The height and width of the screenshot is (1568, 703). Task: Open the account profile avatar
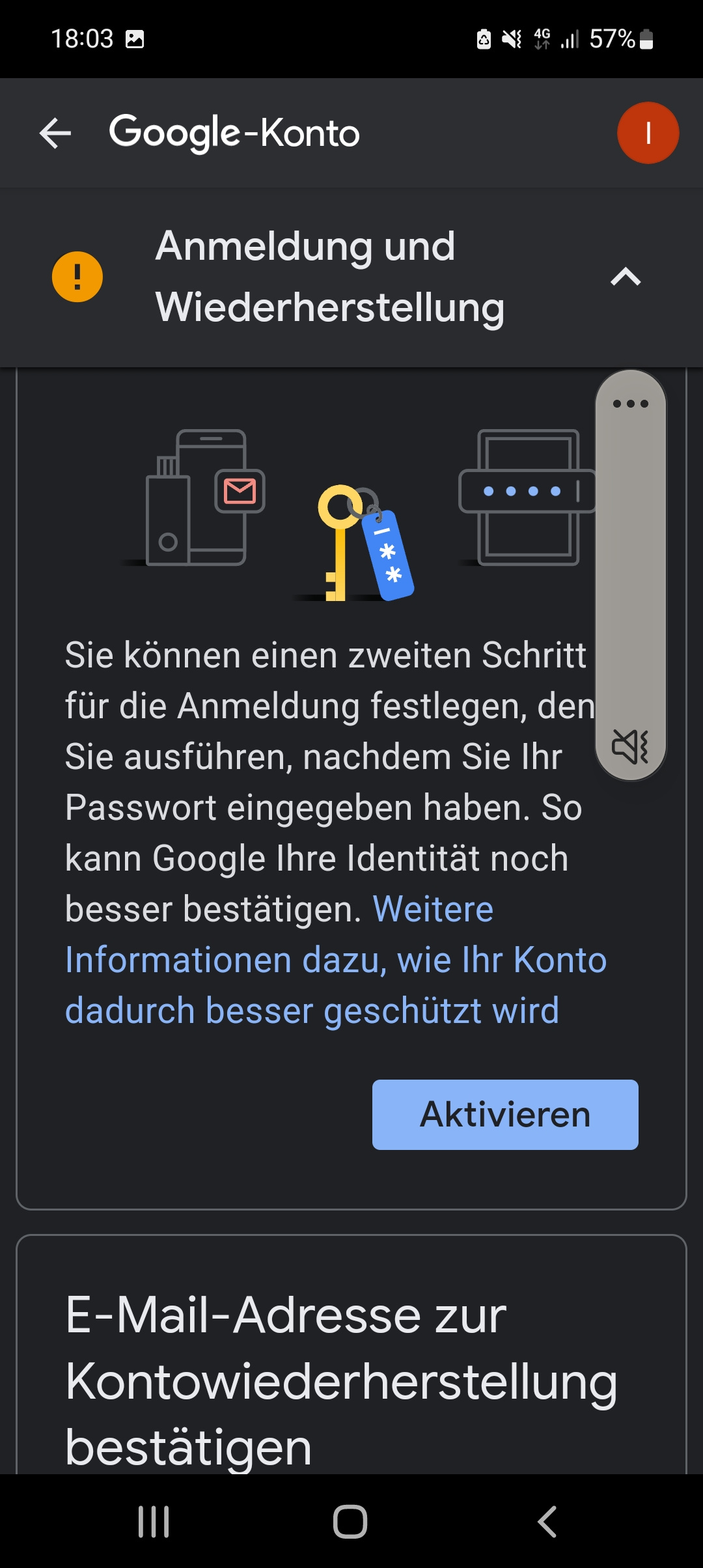648,133
